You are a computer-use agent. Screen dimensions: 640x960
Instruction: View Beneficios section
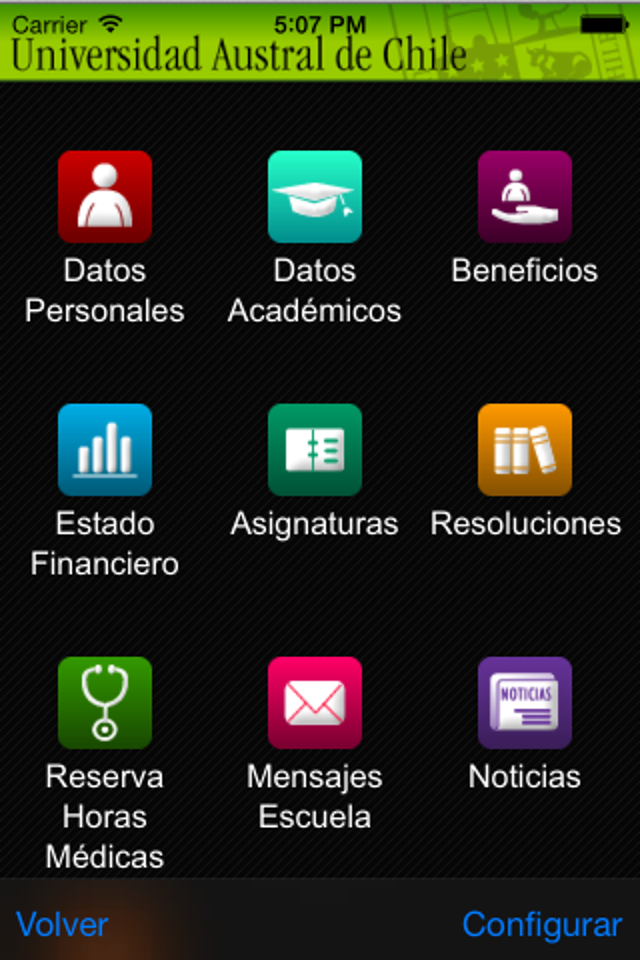pos(525,197)
